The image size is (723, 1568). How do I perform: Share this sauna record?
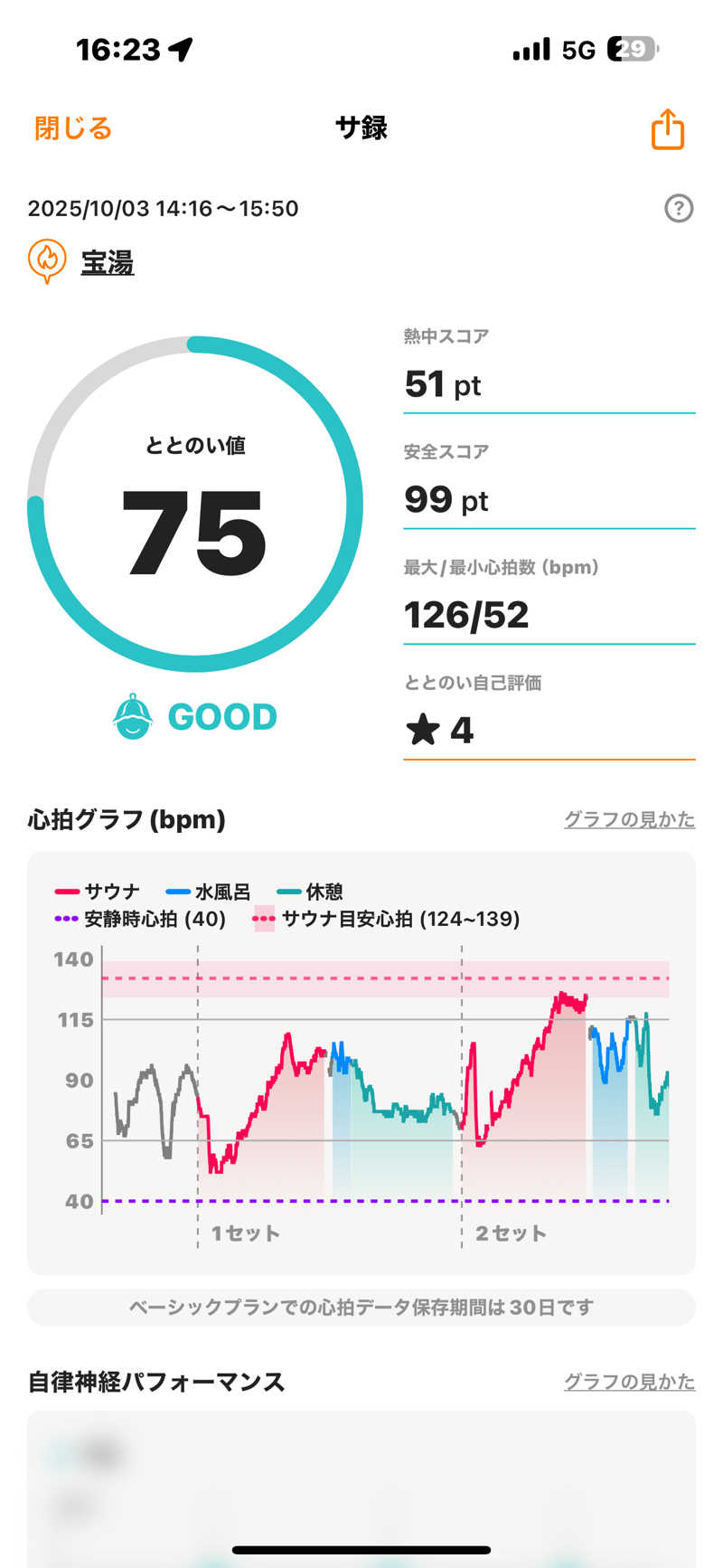(x=668, y=129)
